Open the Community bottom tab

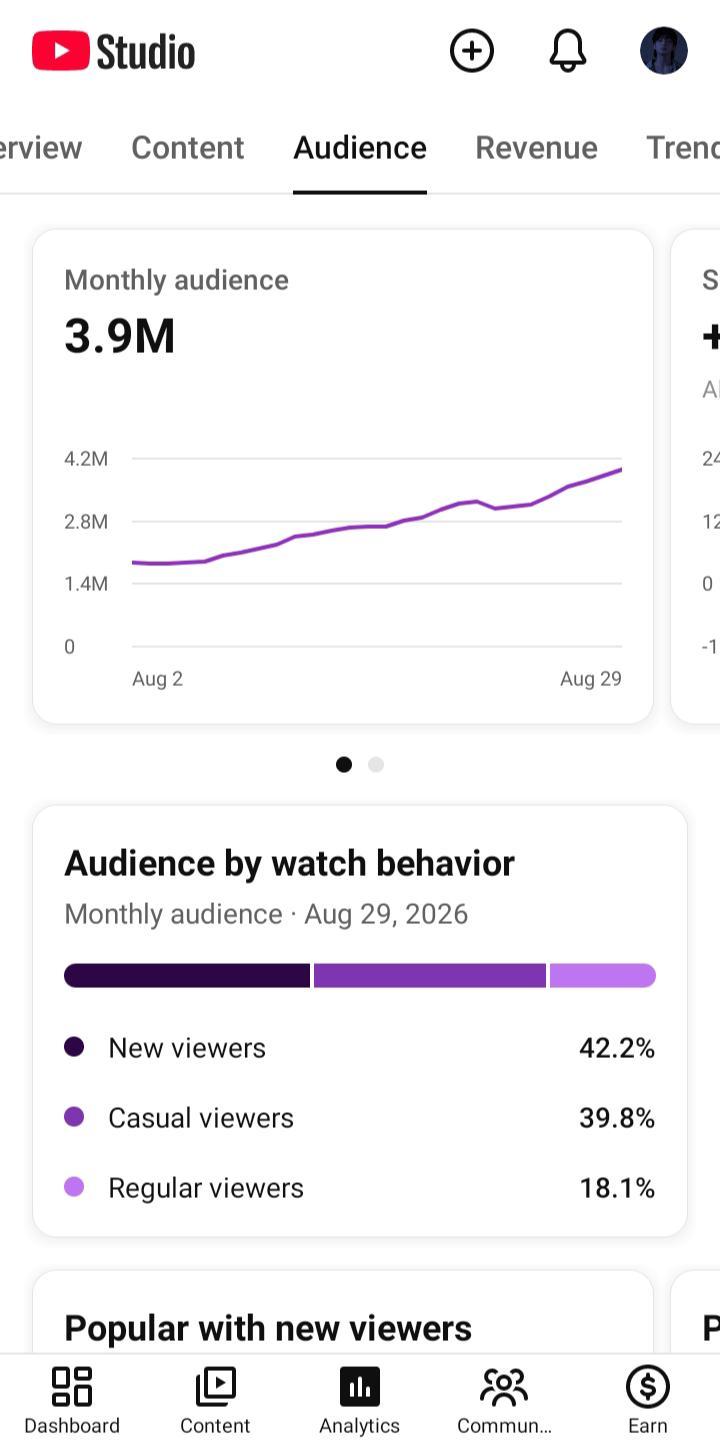coord(504,1402)
